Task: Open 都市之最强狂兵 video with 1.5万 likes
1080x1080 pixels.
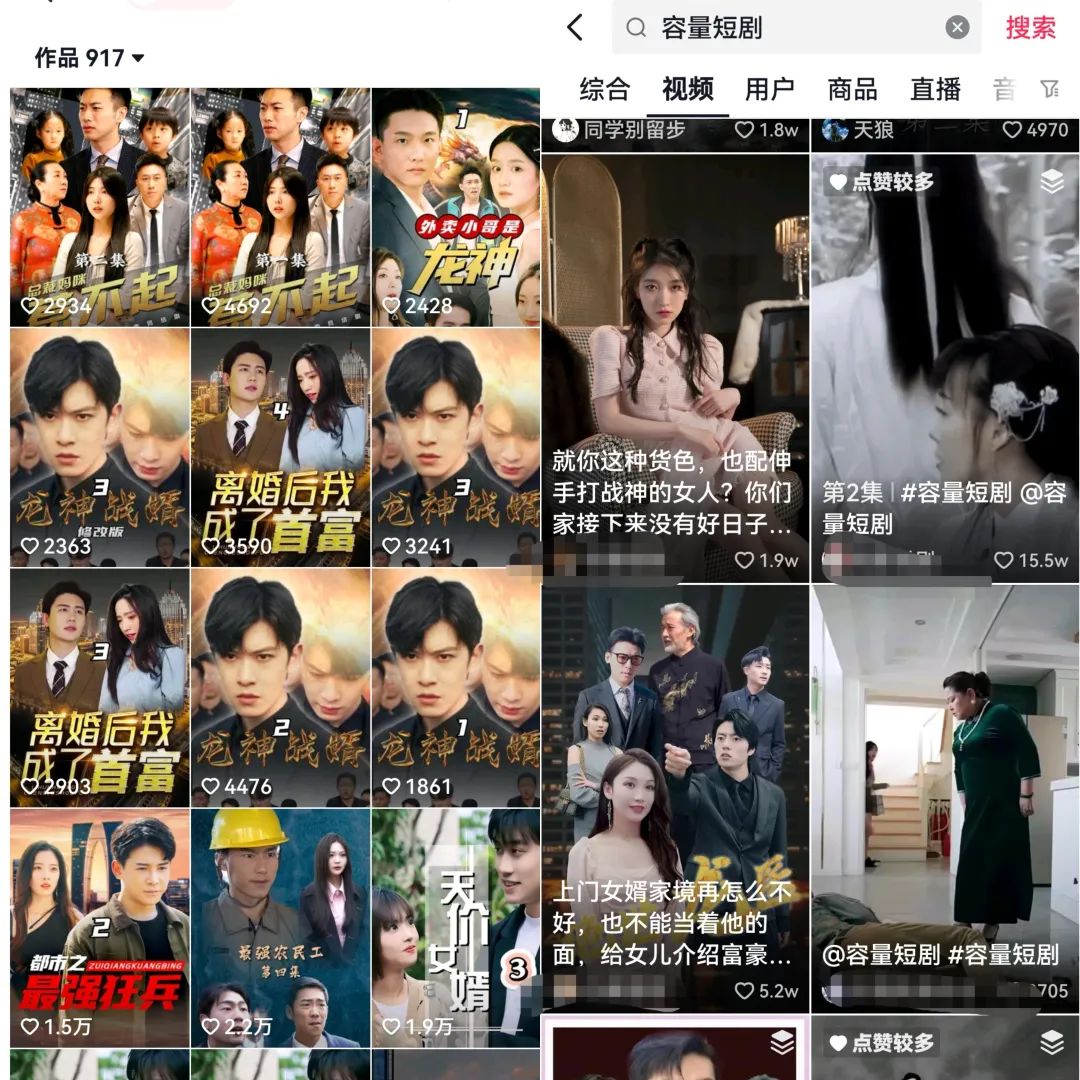Action: [x=99, y=928]
